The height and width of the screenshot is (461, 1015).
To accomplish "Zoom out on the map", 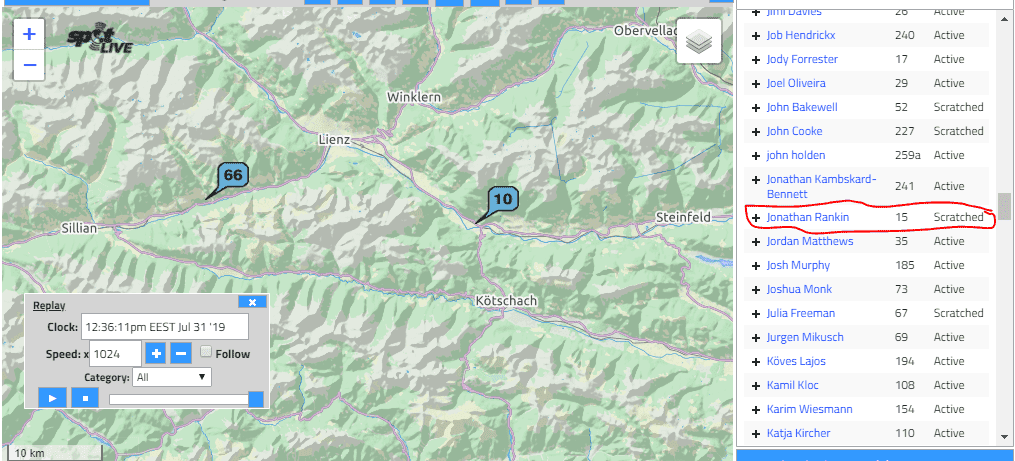I will (x=29, y=66).
